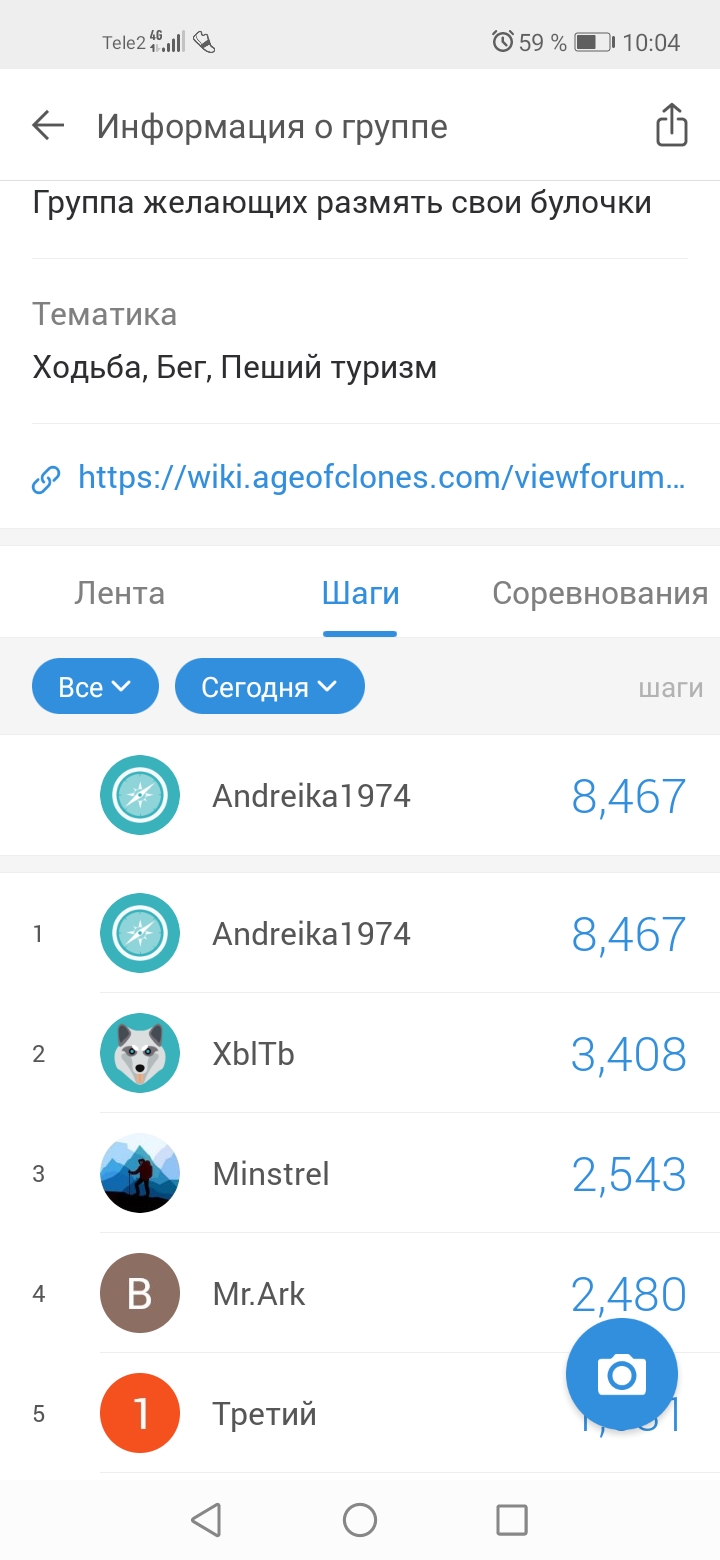
Task: Switch to the Соревнования tab
Action: tap(600, 593)
